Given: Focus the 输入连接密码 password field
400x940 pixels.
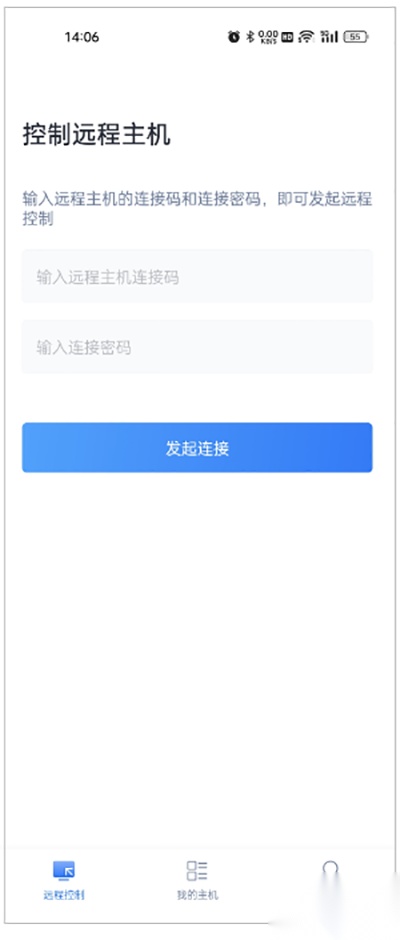Looking at the screenshot, I should (x=197, y=347).
